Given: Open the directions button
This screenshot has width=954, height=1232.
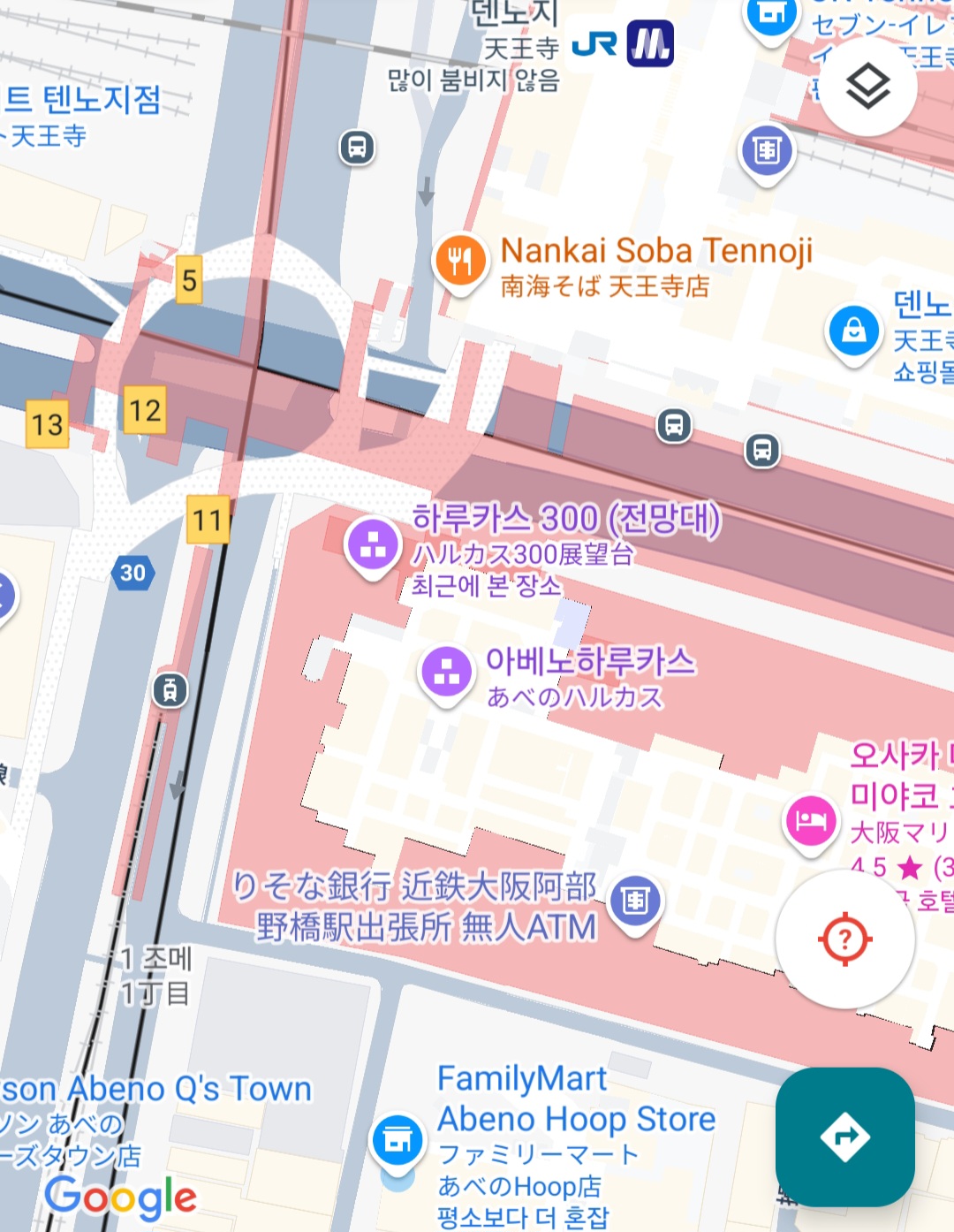Looking at the screenshot, I should click(x=845, y=1137).
